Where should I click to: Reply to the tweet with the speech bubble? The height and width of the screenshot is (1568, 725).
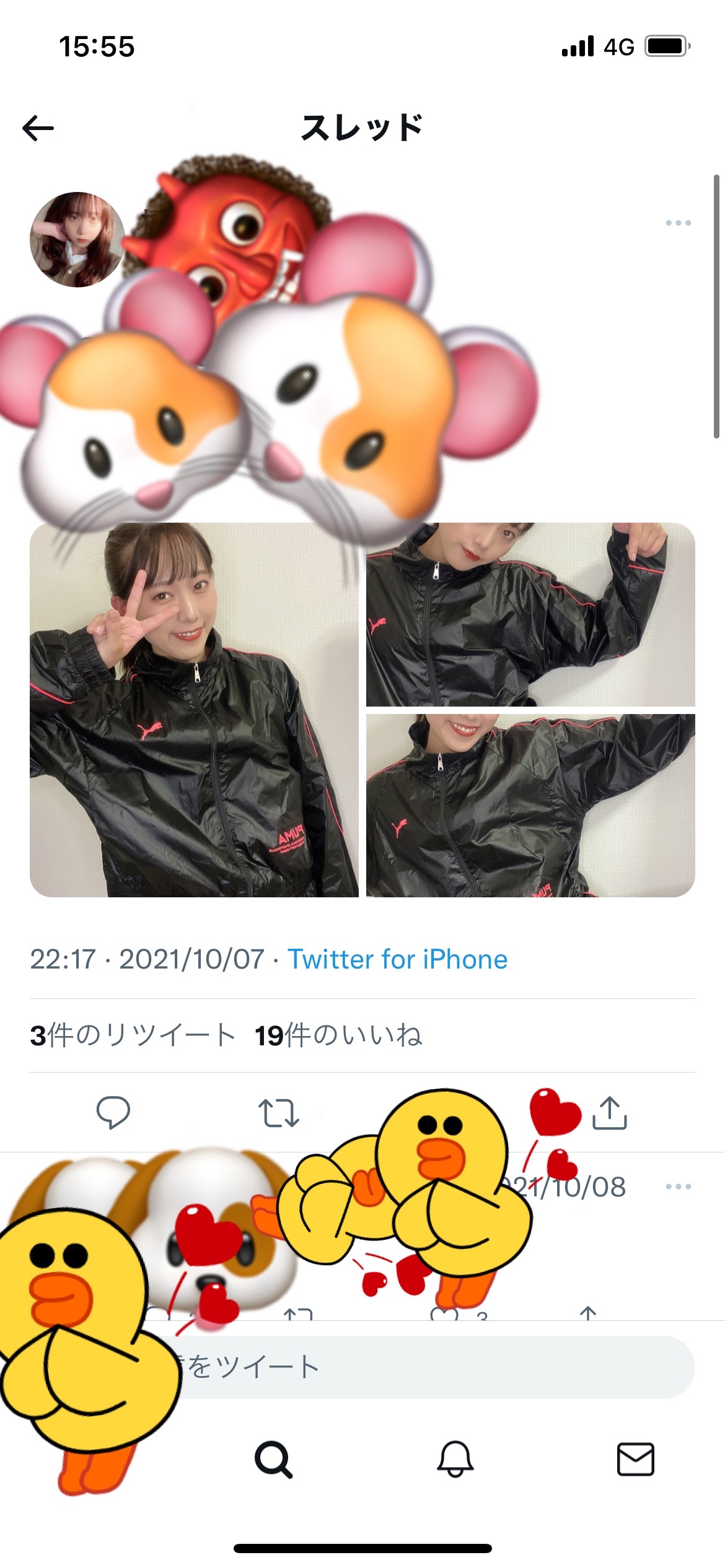[113, 1112]
